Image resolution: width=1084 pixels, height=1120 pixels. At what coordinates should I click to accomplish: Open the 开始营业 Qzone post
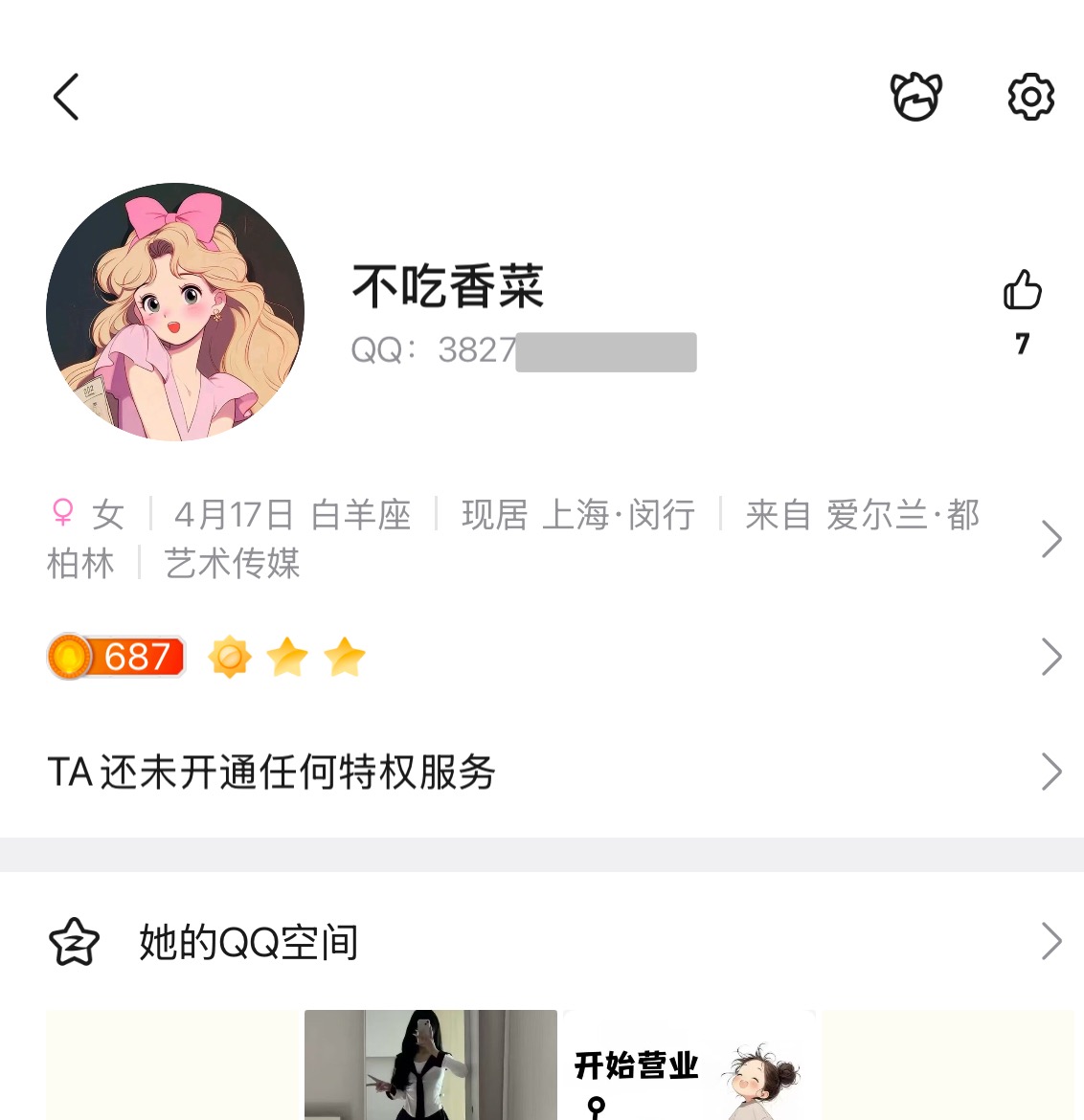[689, 1064]
